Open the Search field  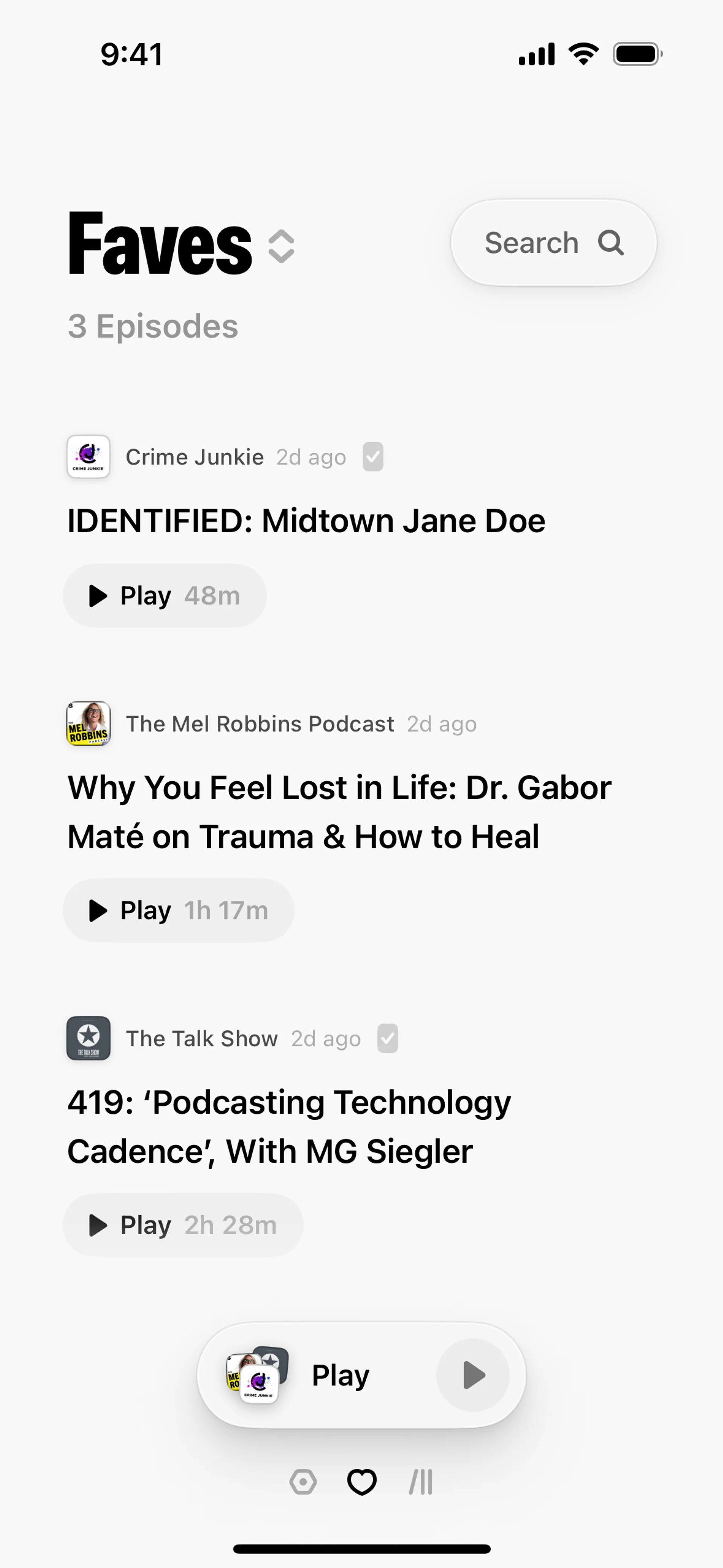[x=553, y=243]
